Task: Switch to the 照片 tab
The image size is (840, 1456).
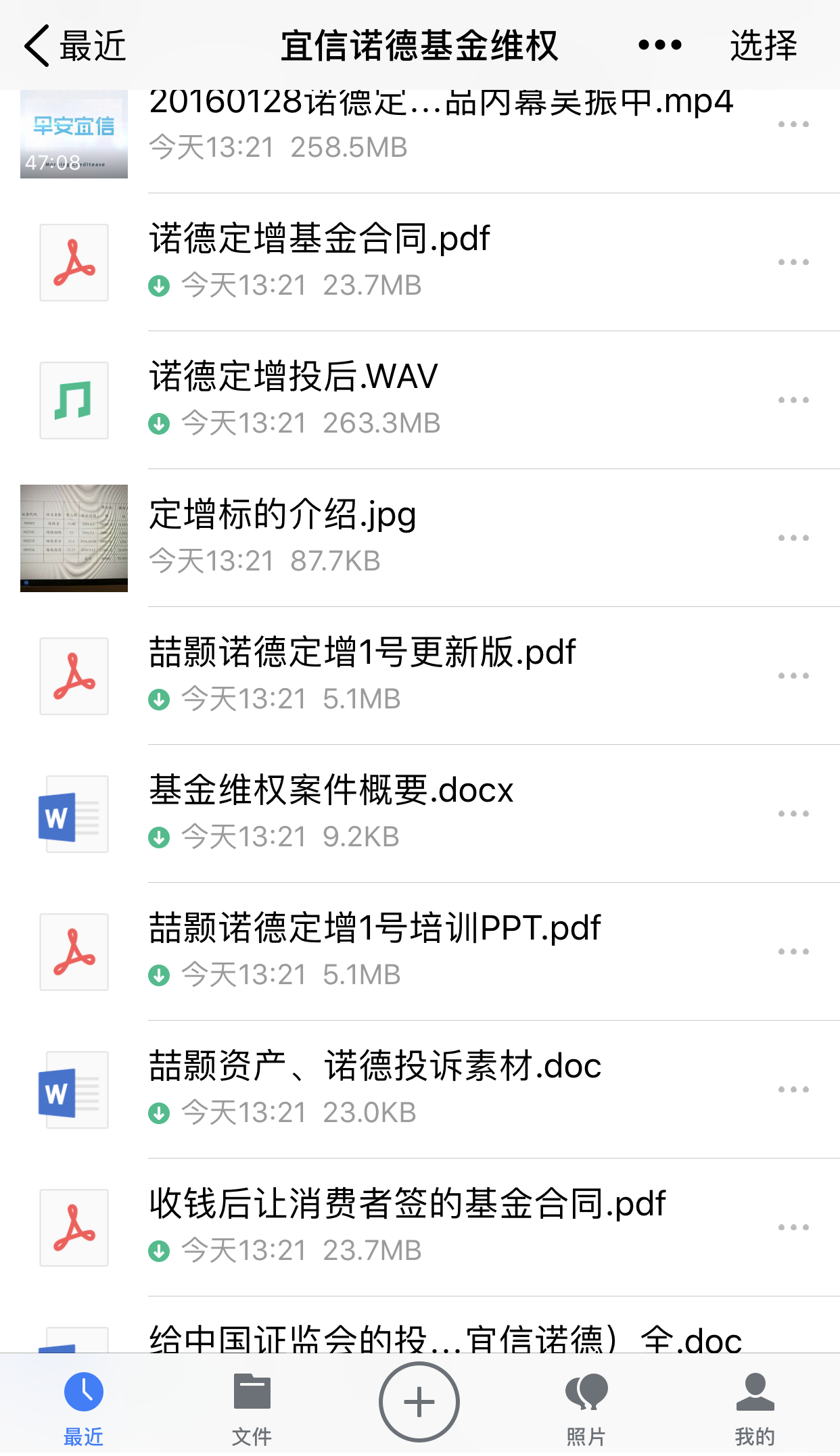Action: [x=586, y=1409]
